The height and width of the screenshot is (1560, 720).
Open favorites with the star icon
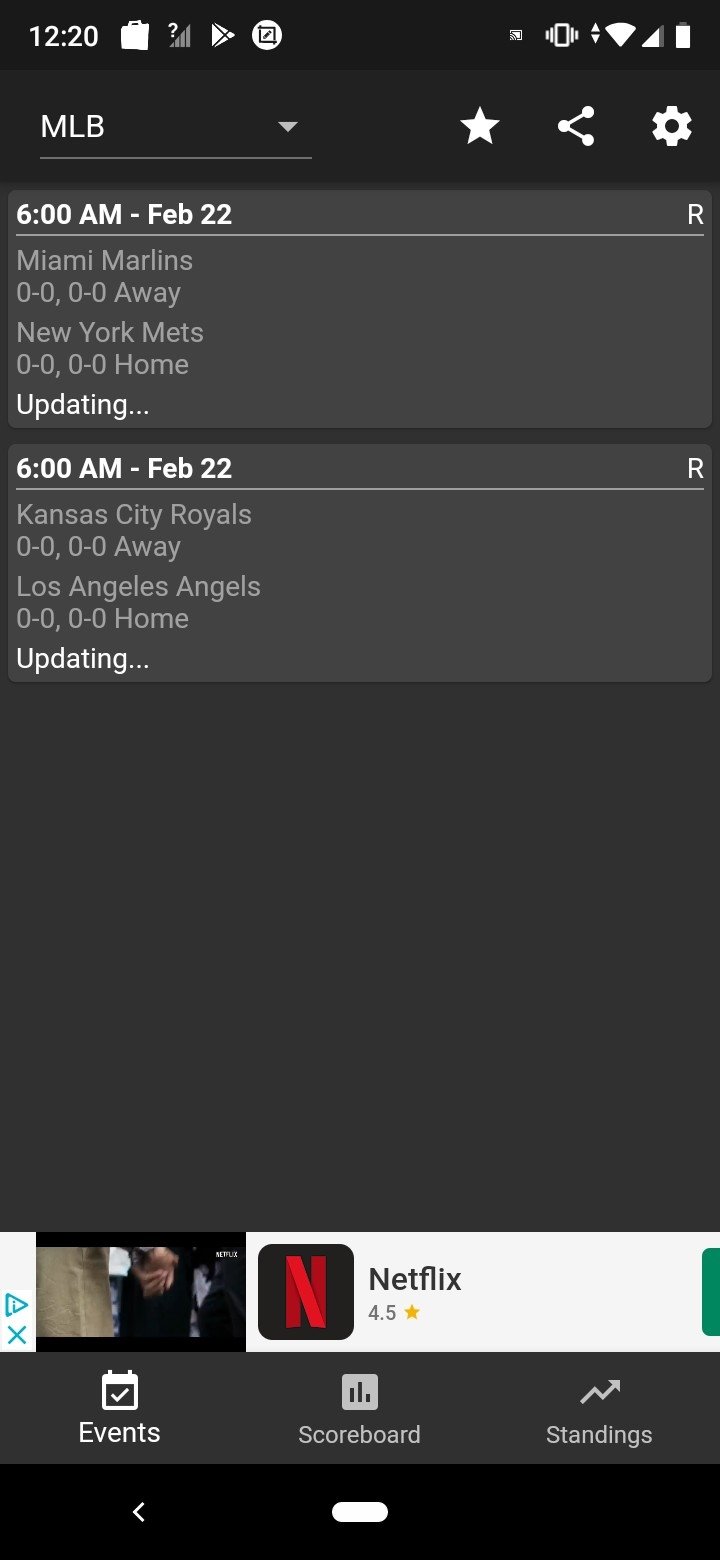click(480, 127)
